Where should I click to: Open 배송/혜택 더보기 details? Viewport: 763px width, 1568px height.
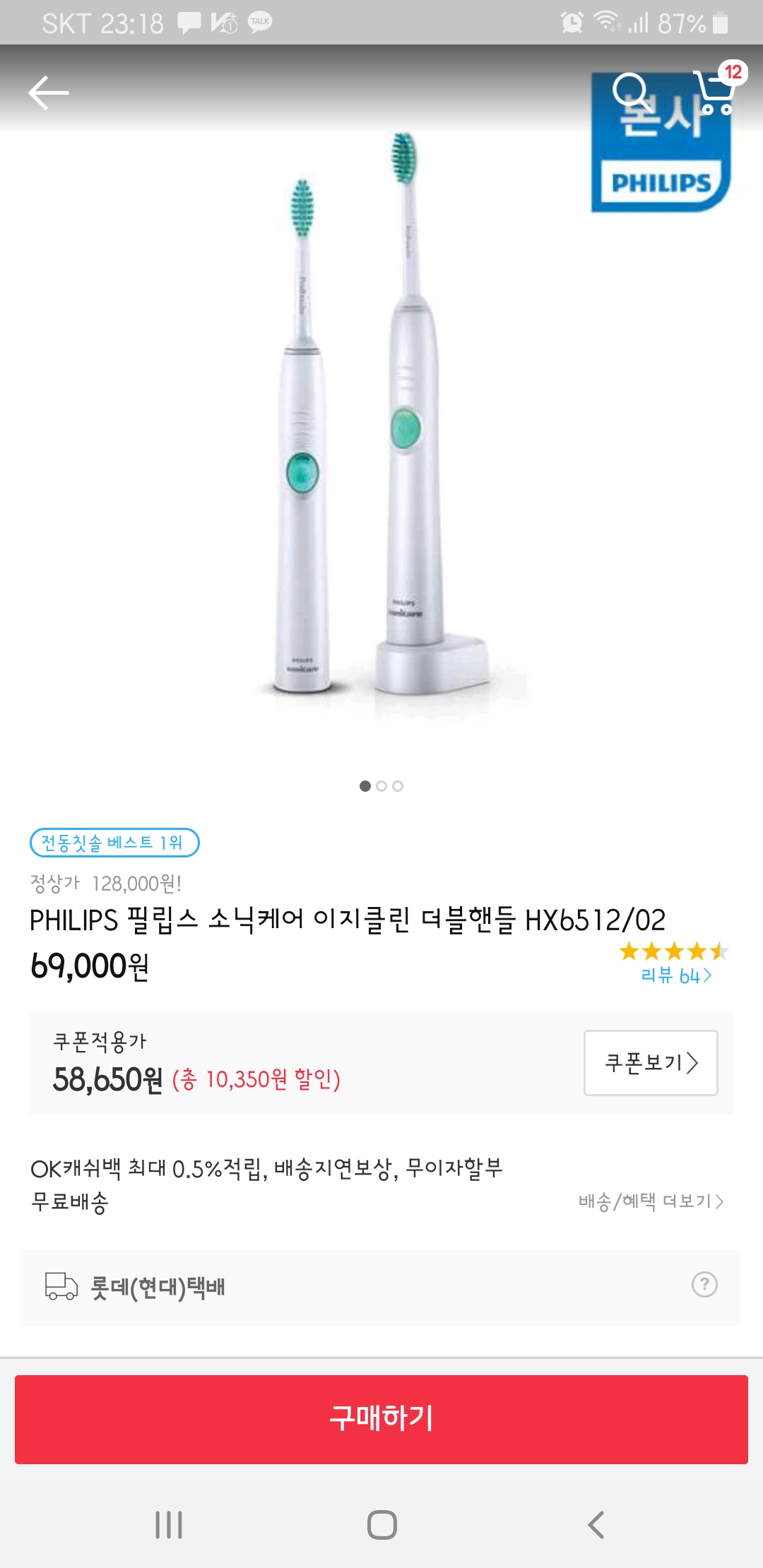pyautogui.click(x=651, y=1201)
